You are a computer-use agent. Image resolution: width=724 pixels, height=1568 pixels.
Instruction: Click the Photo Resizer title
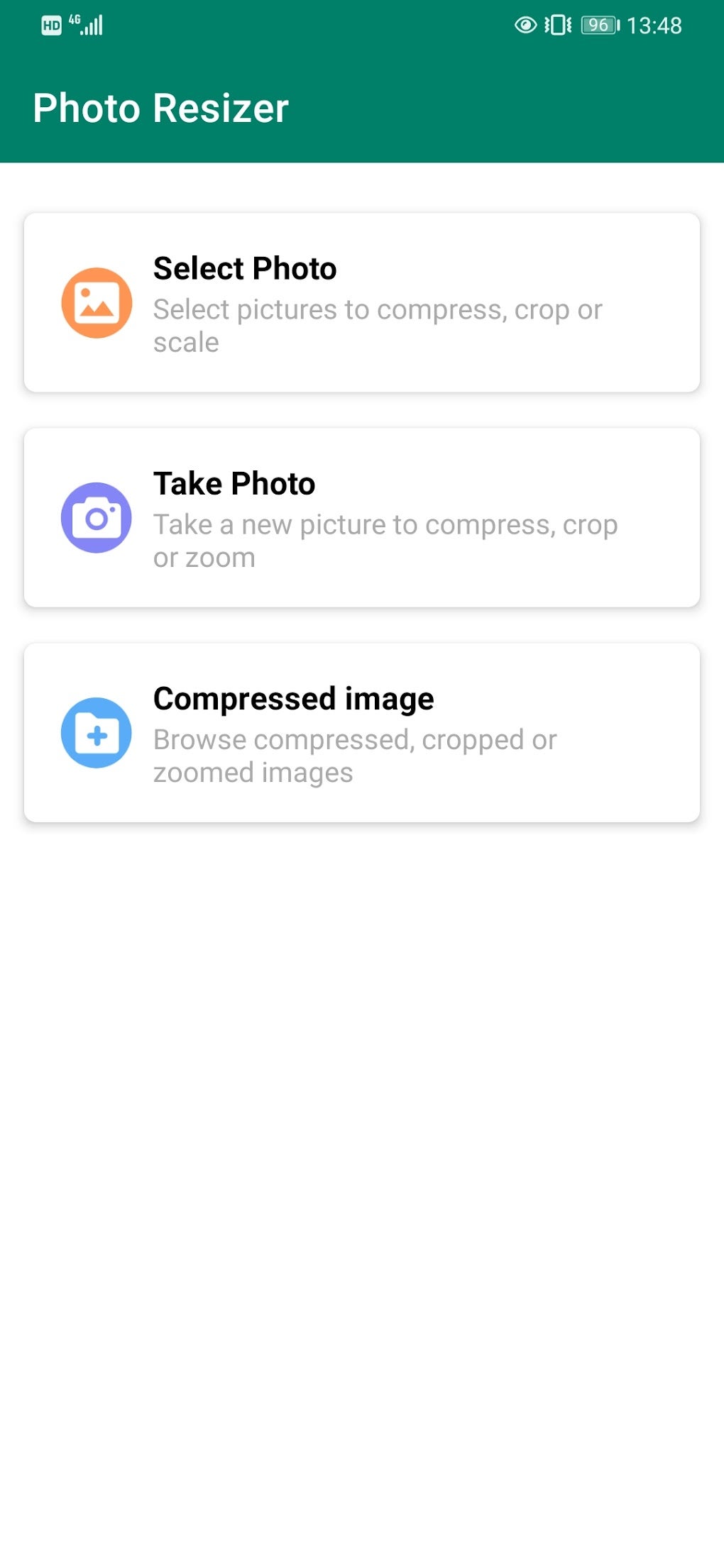[x=161, y=108]
